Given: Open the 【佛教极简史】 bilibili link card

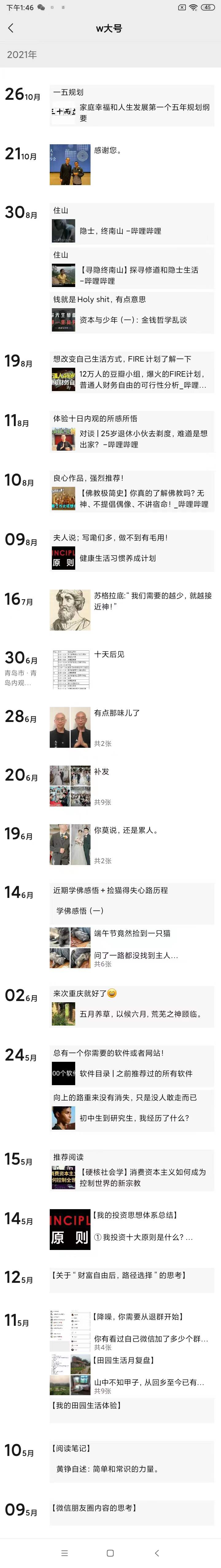Looking at the screenshot, I should click(x=132, y=499).
